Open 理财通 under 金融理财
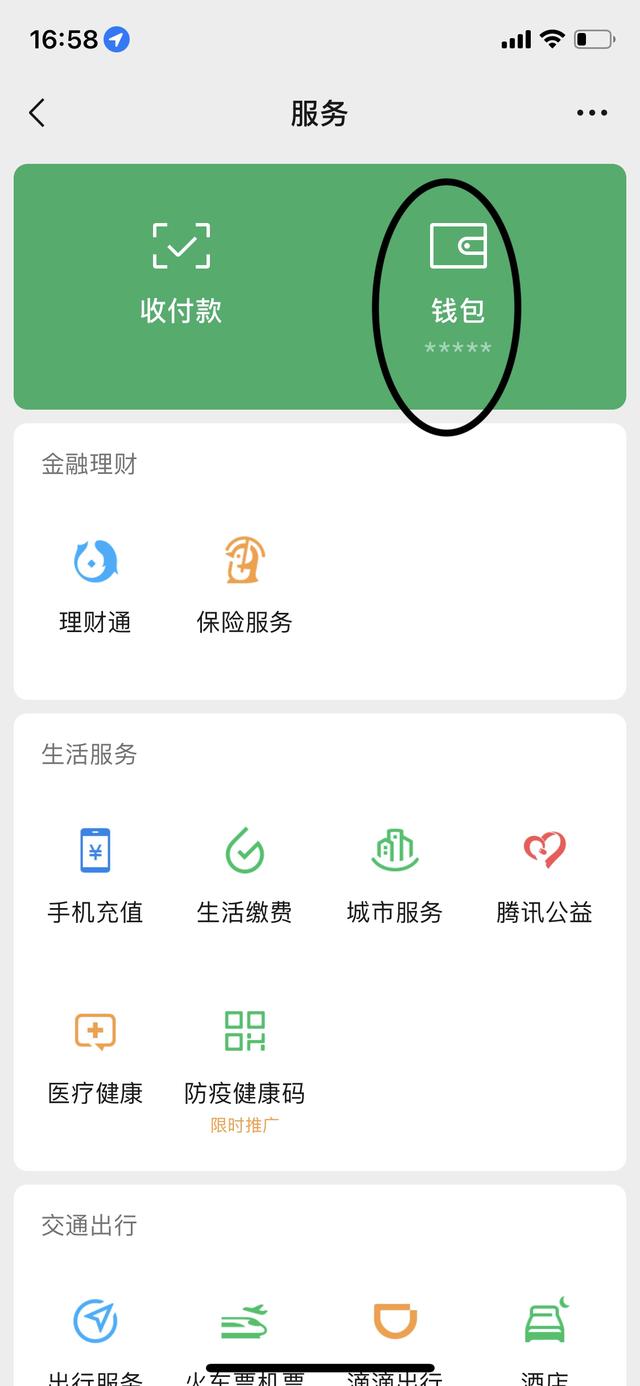 (95, 585)
